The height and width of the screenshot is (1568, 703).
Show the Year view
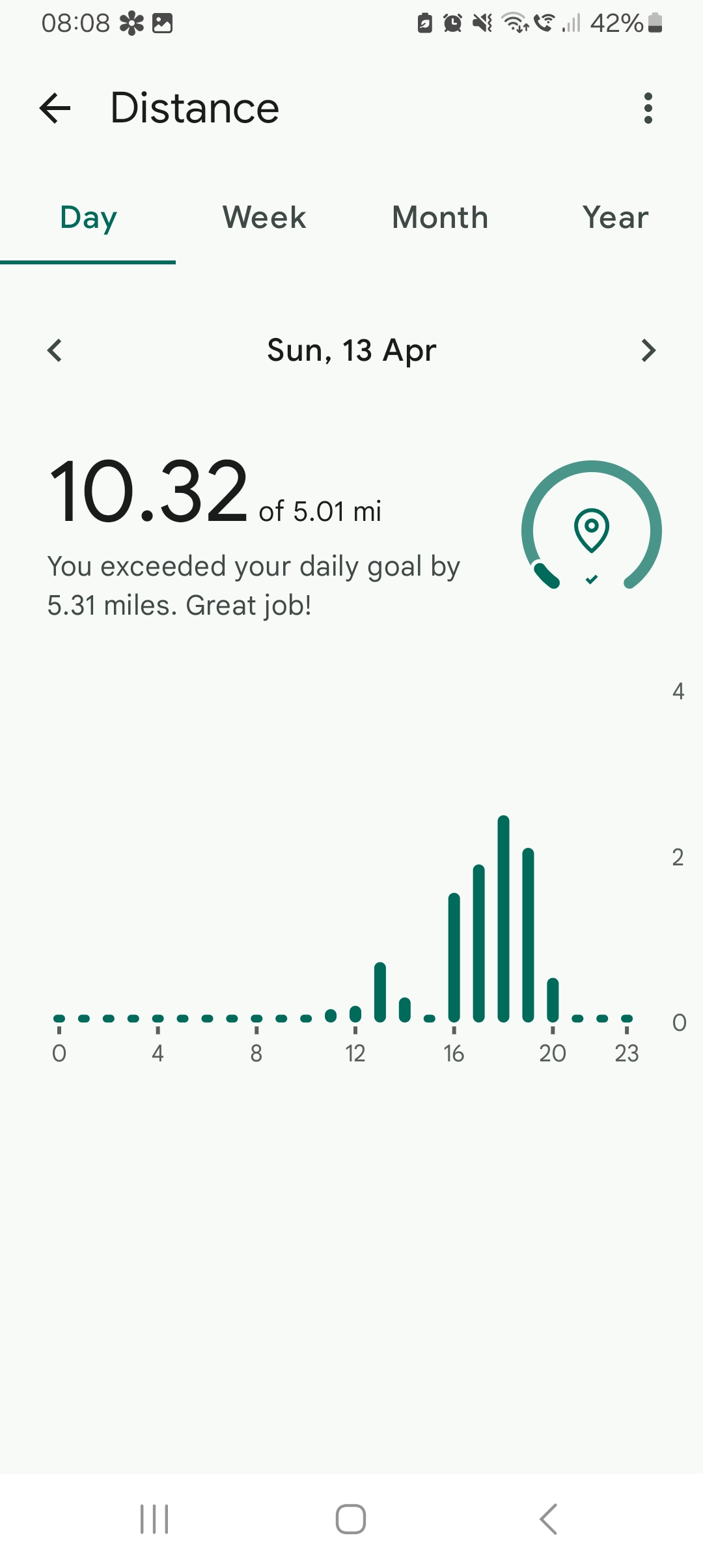pyautogui.click(x=615, y=217)
